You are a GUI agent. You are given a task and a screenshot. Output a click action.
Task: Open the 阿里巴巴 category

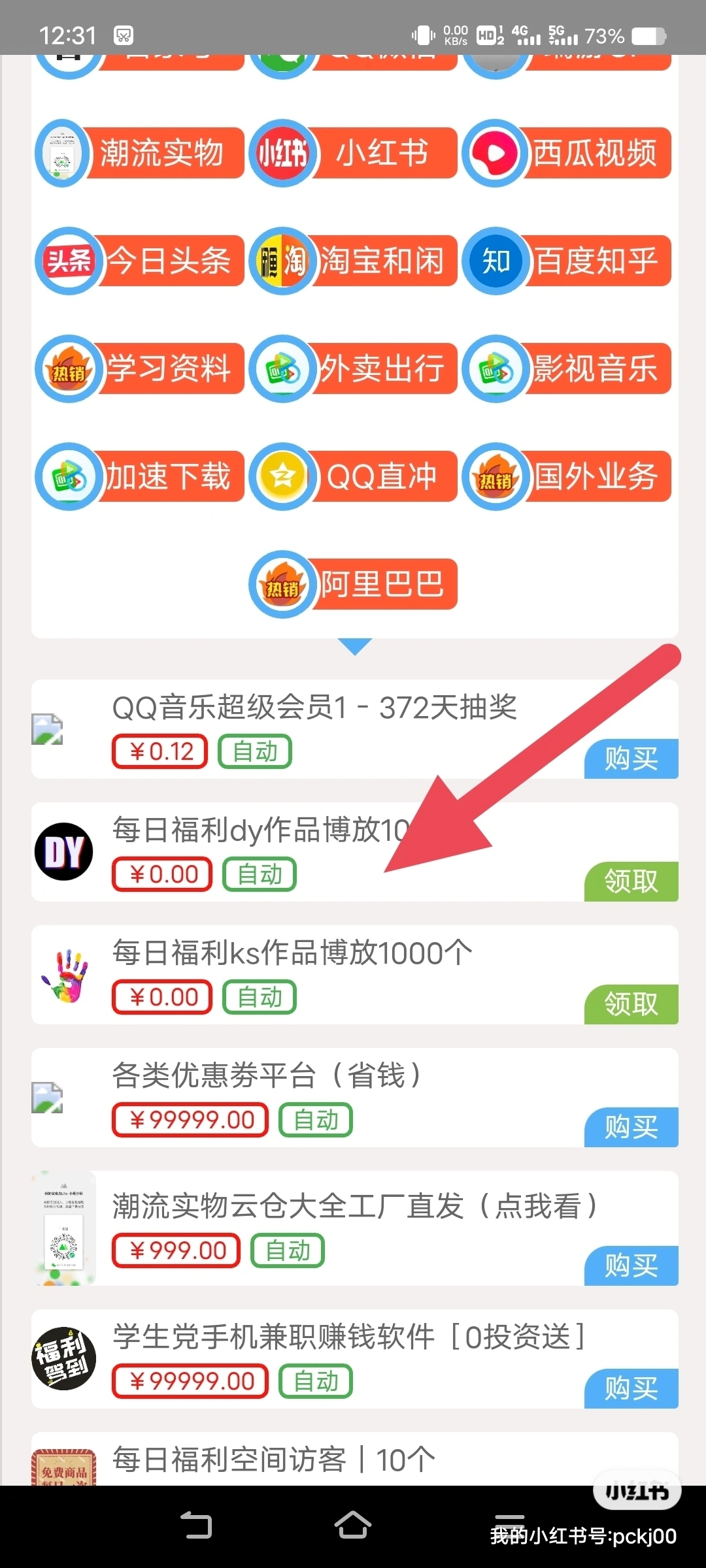click(353, 585)
